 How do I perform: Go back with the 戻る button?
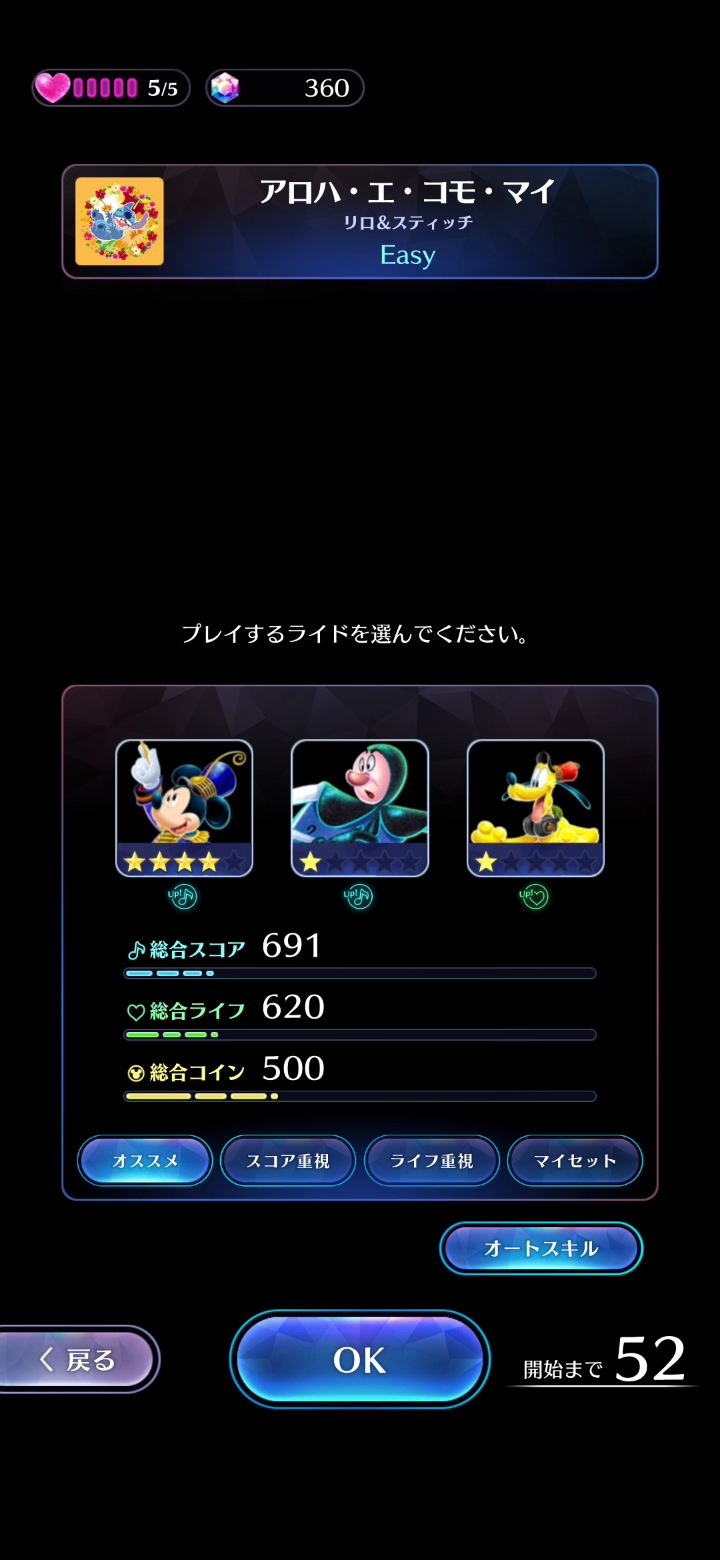(78, 1359)
